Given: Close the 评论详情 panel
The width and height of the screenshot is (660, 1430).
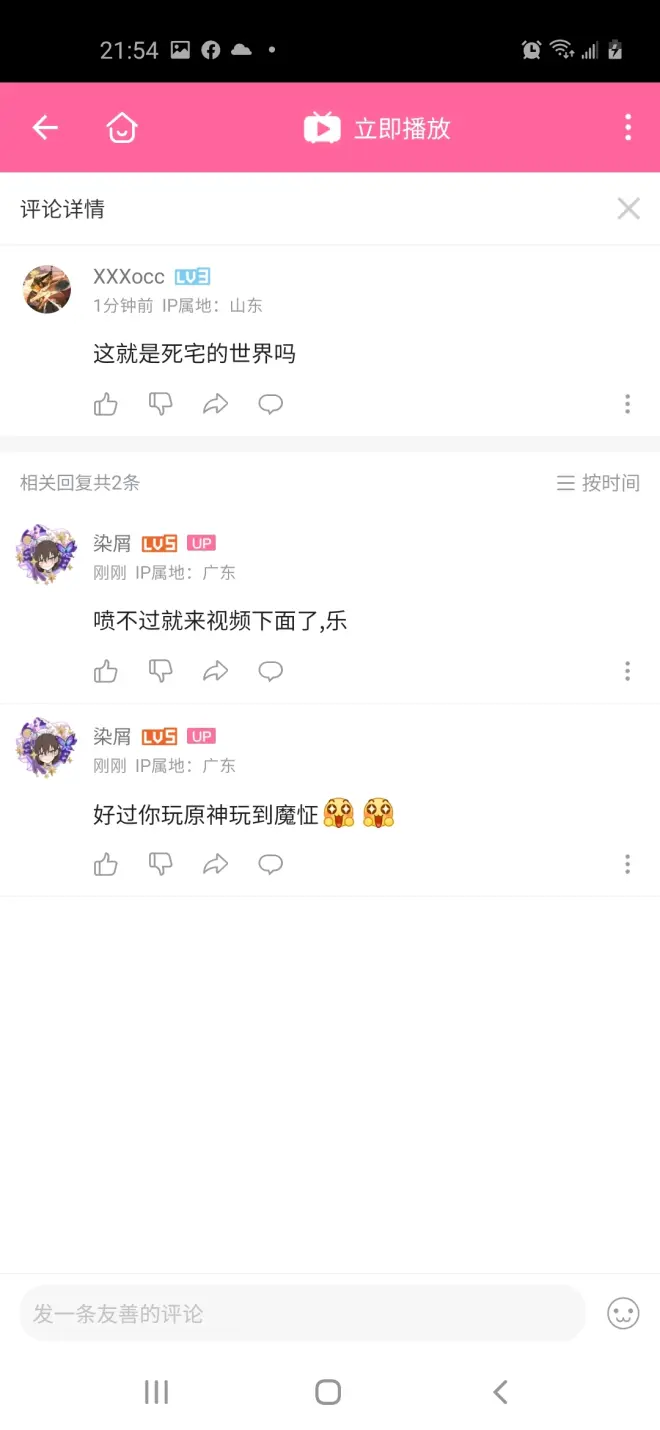Looking at the screenshot, I should pyautogui.click(x=628, y=209).
